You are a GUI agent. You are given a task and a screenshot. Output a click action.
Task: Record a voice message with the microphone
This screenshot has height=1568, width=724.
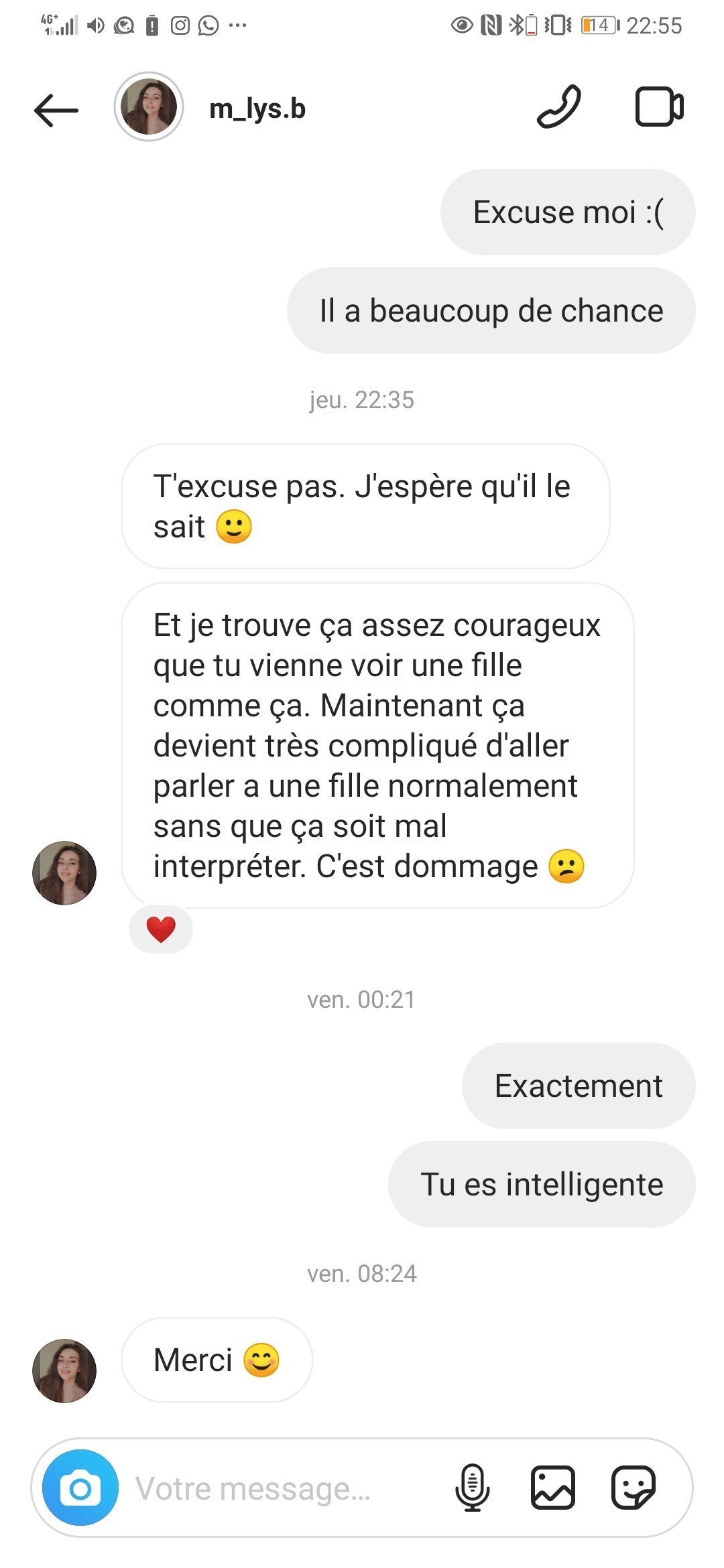coord(473,1488)
